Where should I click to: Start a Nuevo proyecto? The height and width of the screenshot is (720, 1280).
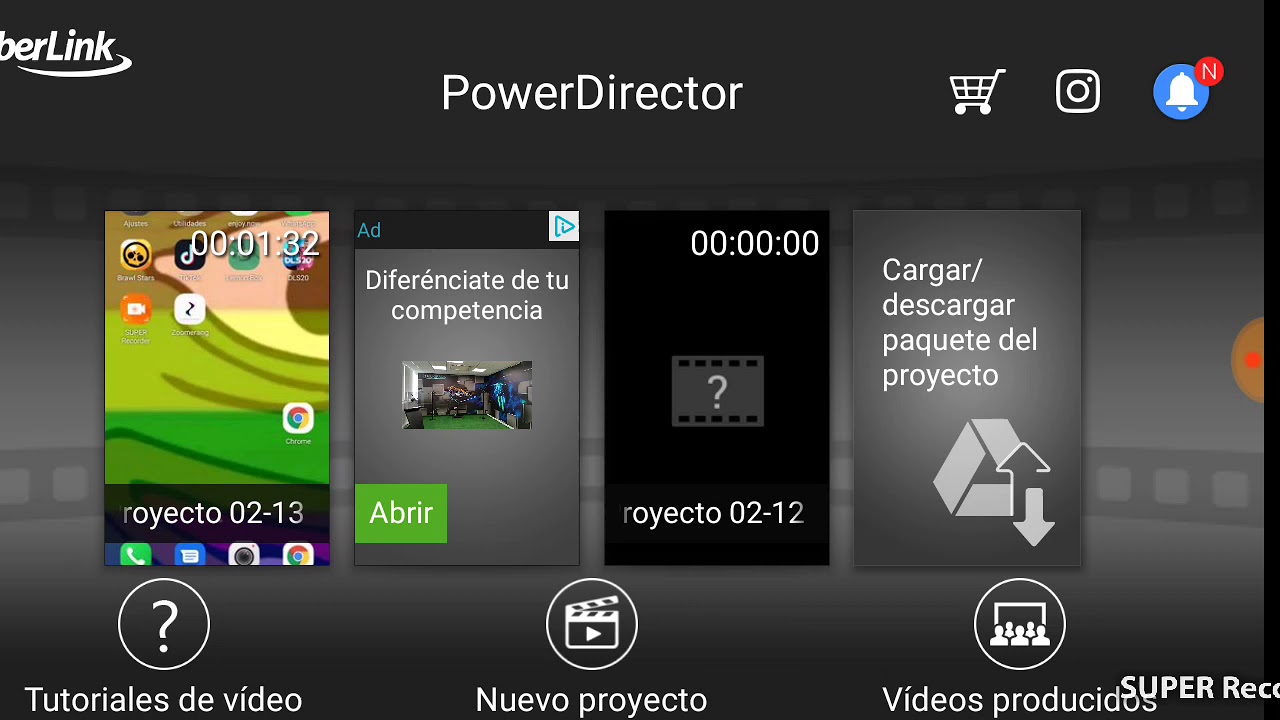(x=592, y=646)
